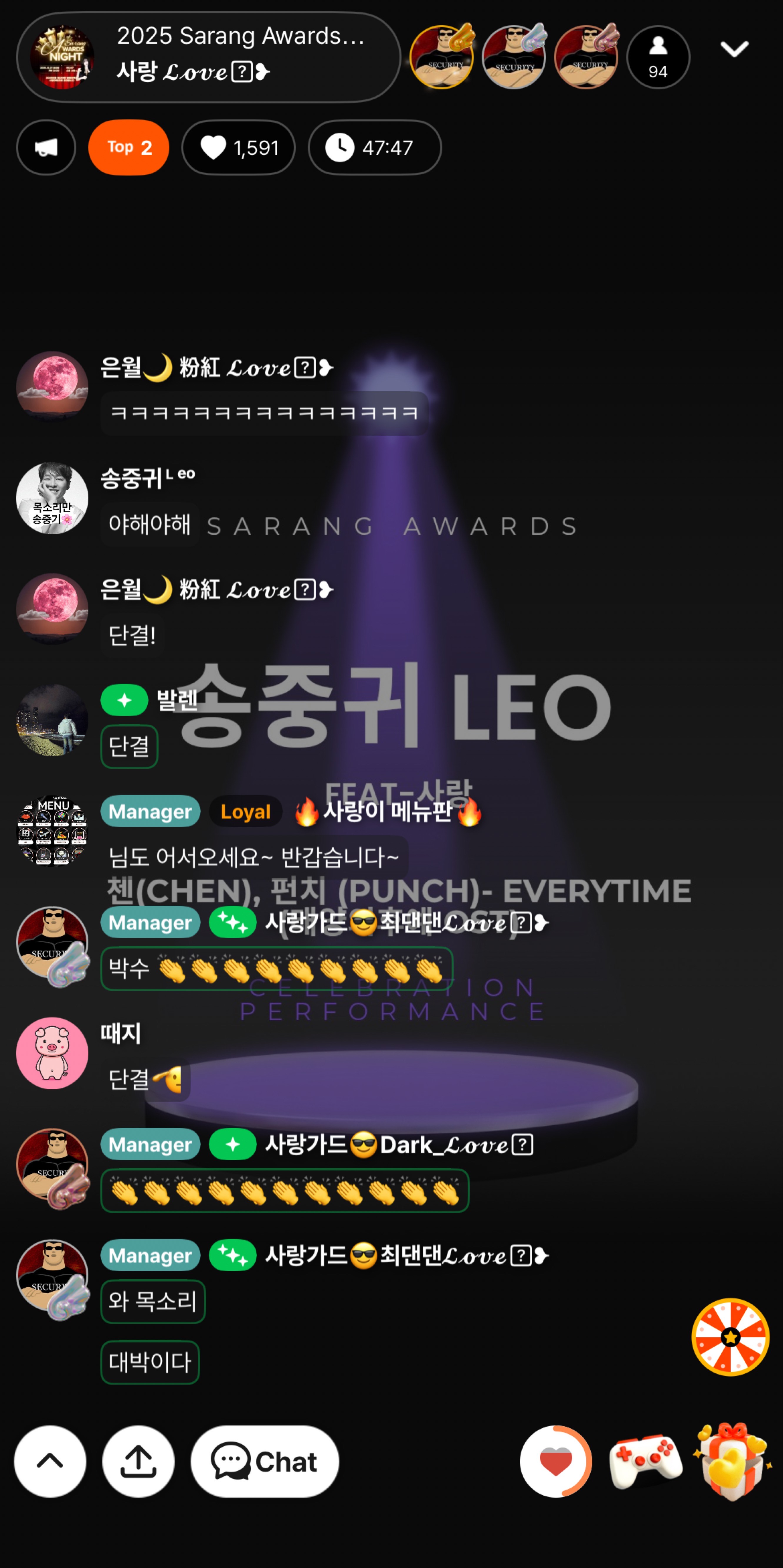Screen dimensions: 783x1568
Task: Open the Chat input
Action: point(264,1461)
